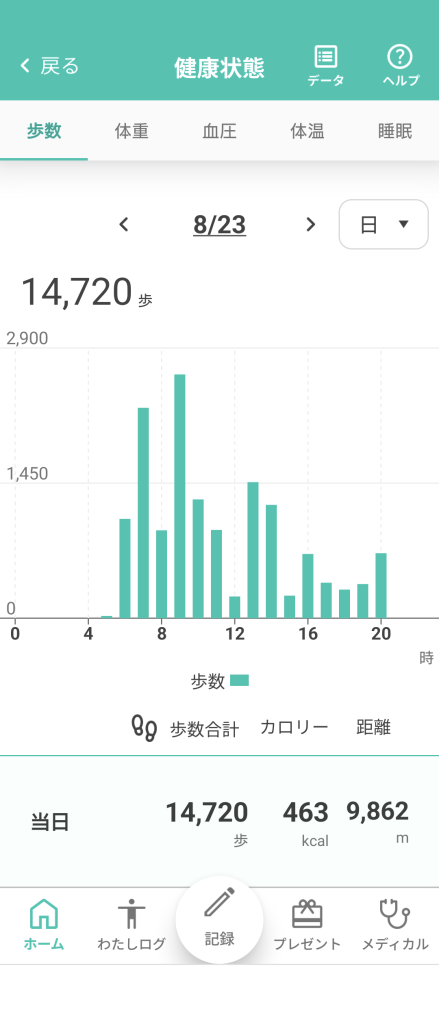Image resolution: width=439 pixels, height=1024 pixels.
Task: Open the プレゼント bottom tab
Action: [x=307, y=925]
